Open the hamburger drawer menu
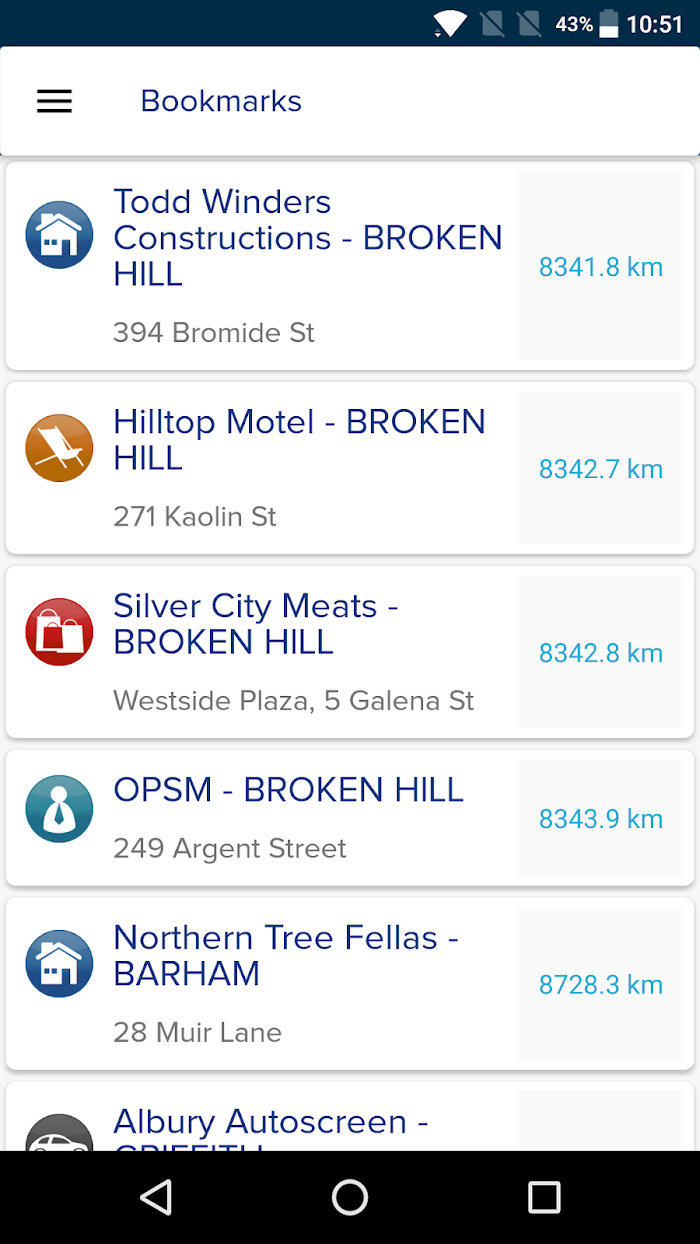 click(x=54, y=101)
